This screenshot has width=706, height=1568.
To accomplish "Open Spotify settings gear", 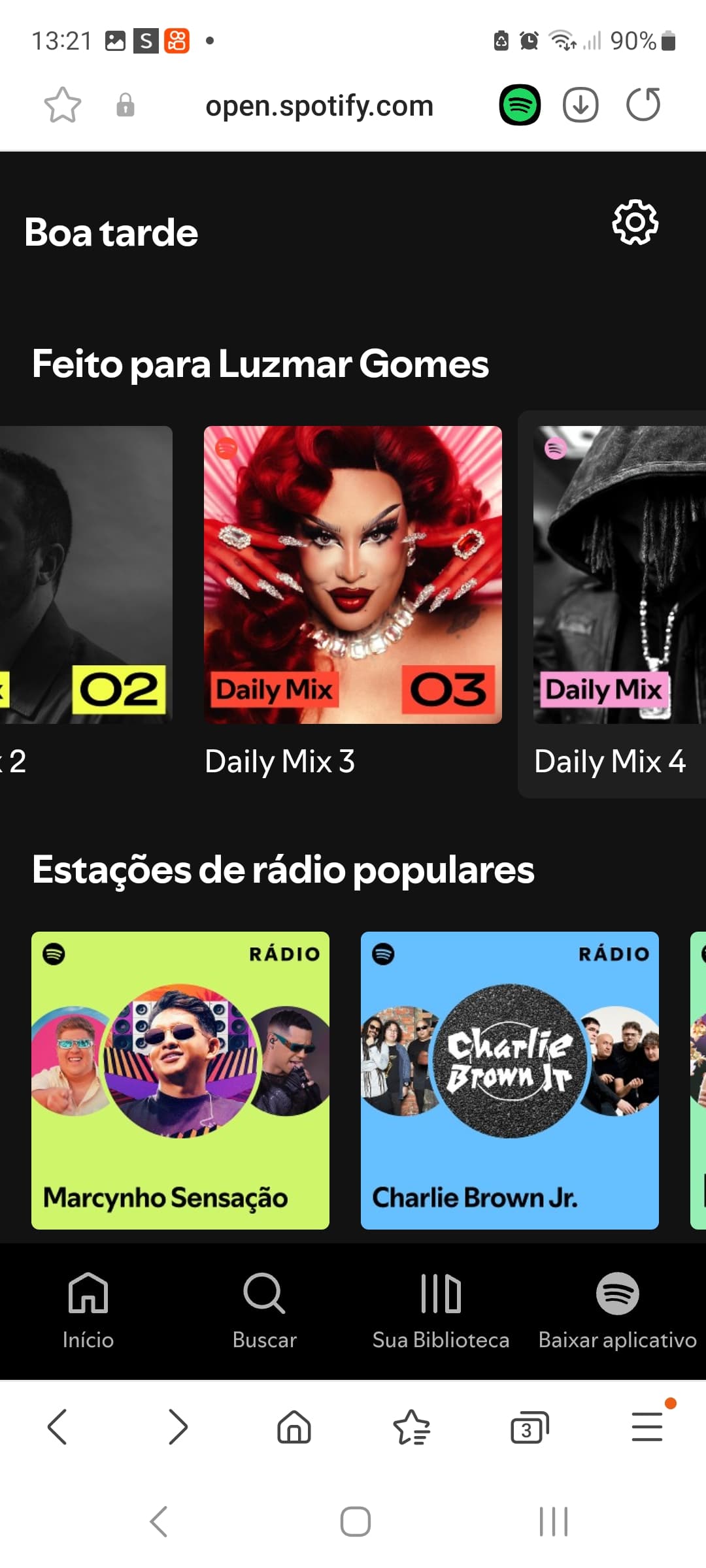I will pyautogui.click(x=635, y=223).
